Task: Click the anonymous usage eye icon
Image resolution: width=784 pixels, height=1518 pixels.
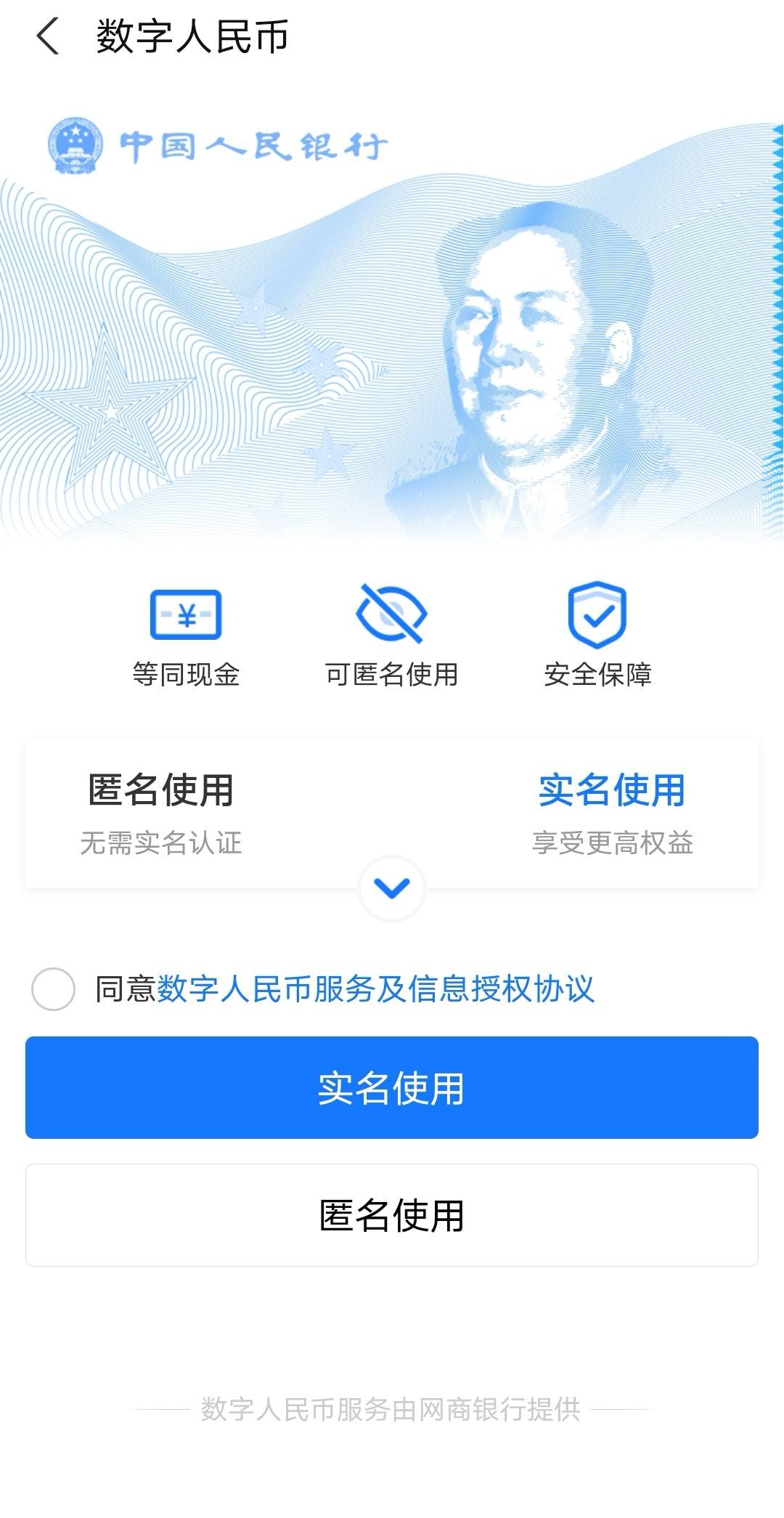Action: (x=392, y=614)
